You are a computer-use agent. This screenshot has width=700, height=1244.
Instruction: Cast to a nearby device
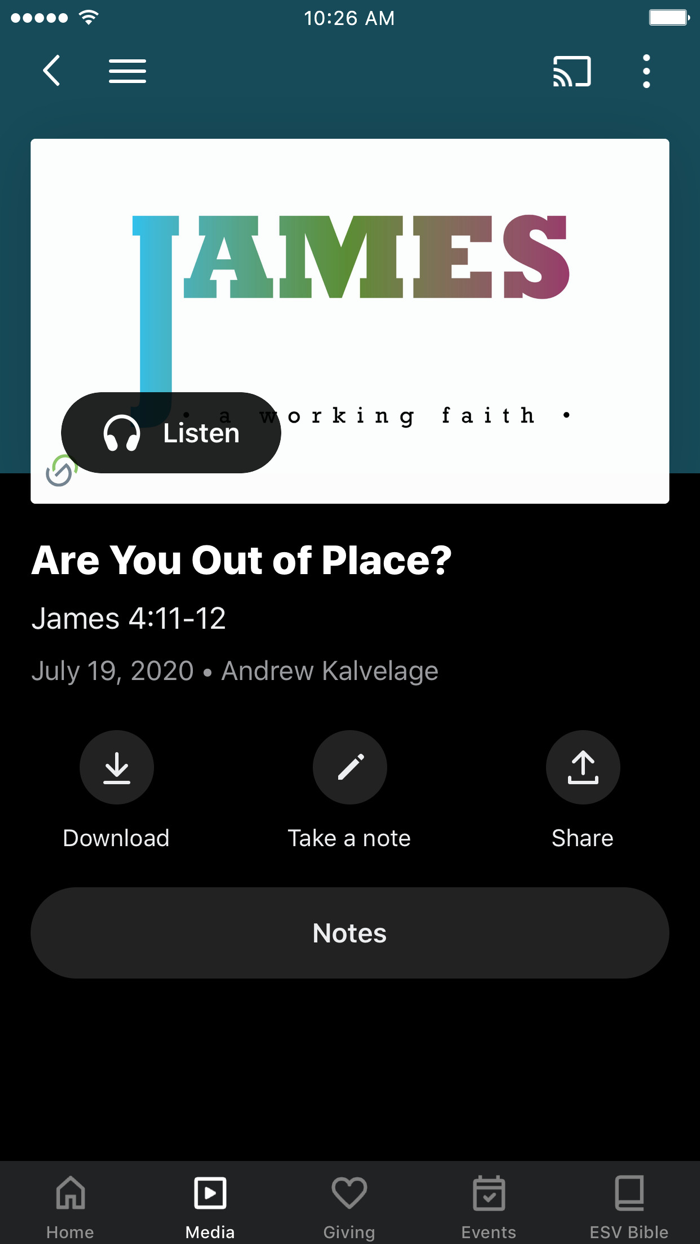pos(572,71)
